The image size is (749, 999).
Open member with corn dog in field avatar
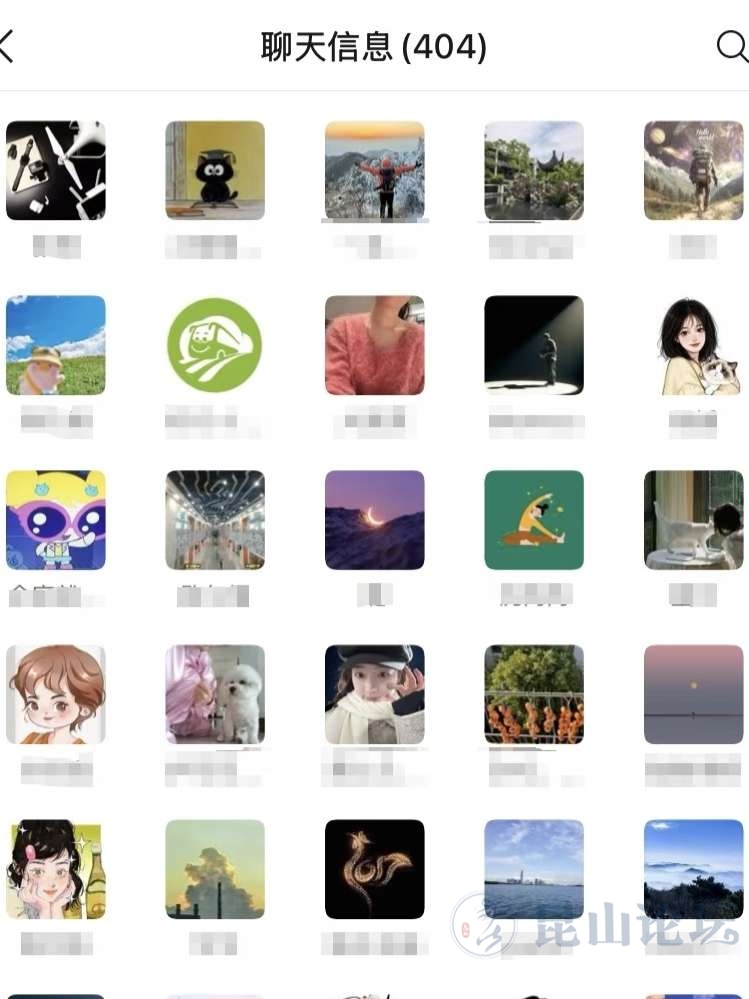pyautogui.click(x=56, y=345)
